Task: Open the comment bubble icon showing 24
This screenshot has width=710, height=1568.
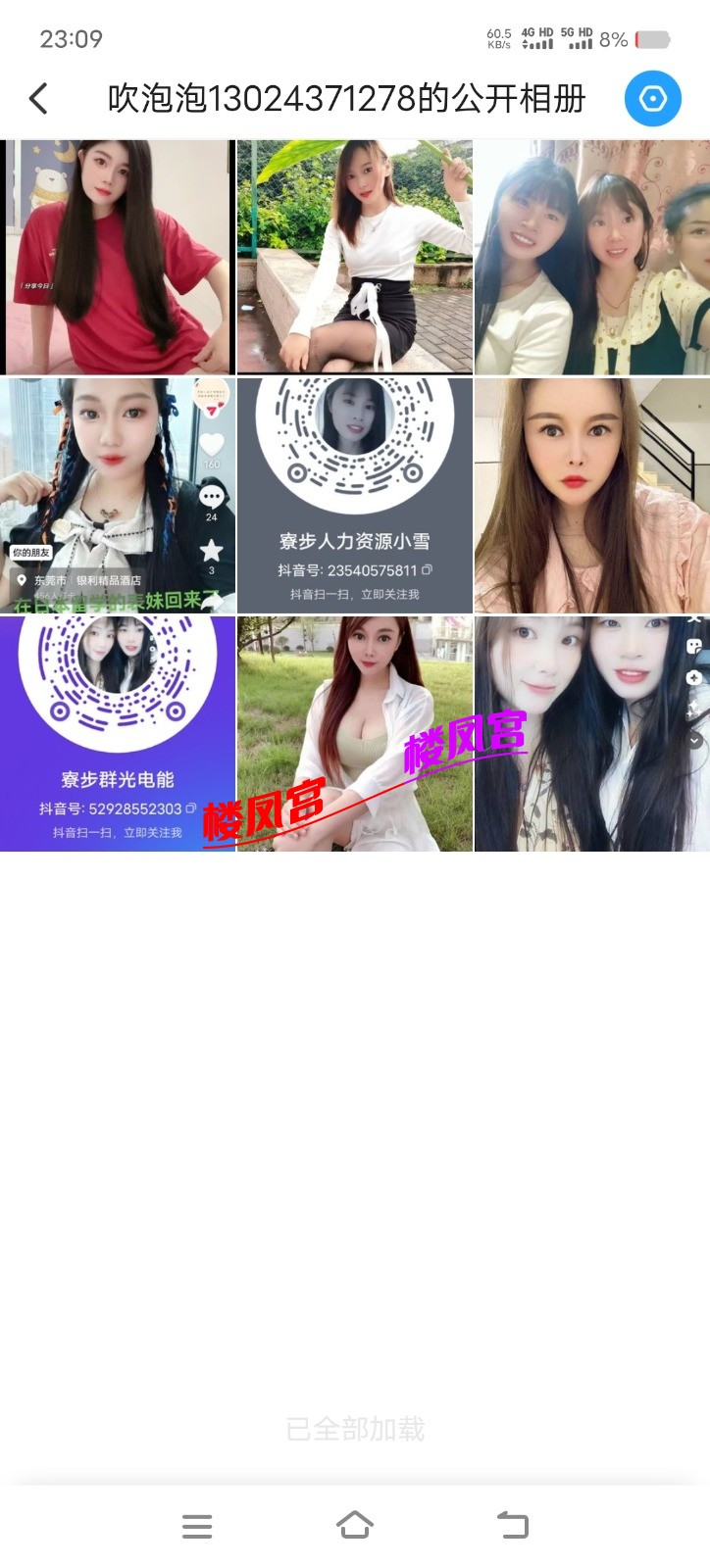Action: (x=213, y=499)
